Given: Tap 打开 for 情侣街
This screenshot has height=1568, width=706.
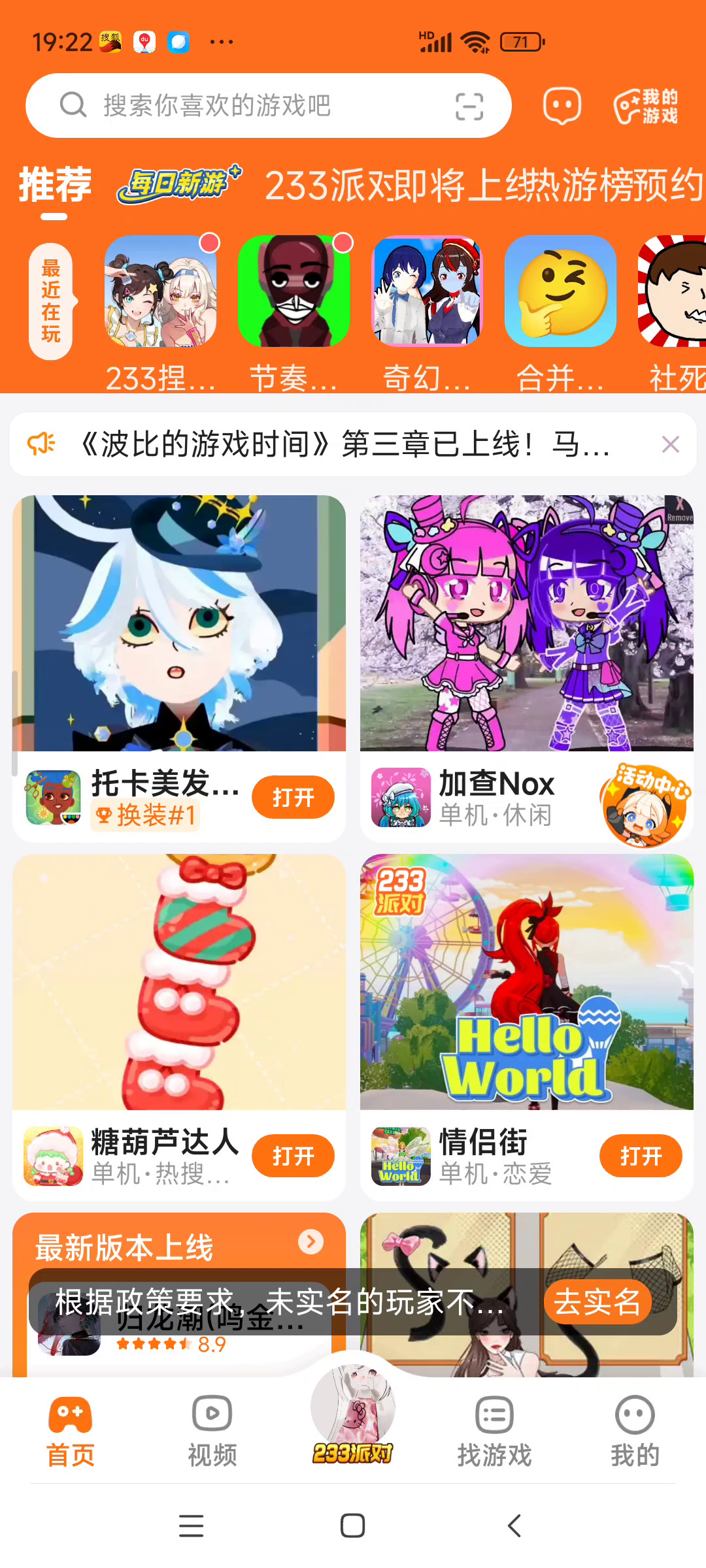Looking at the screenshot, I should [640, 1156].
